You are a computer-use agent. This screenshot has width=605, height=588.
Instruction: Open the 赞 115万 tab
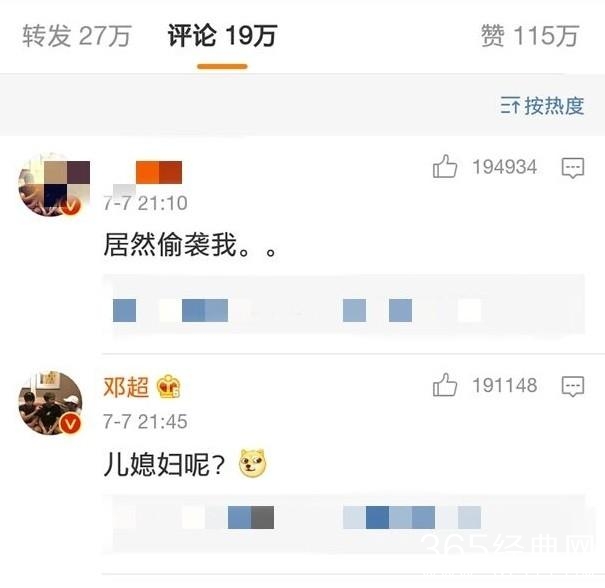click(529, 37)
